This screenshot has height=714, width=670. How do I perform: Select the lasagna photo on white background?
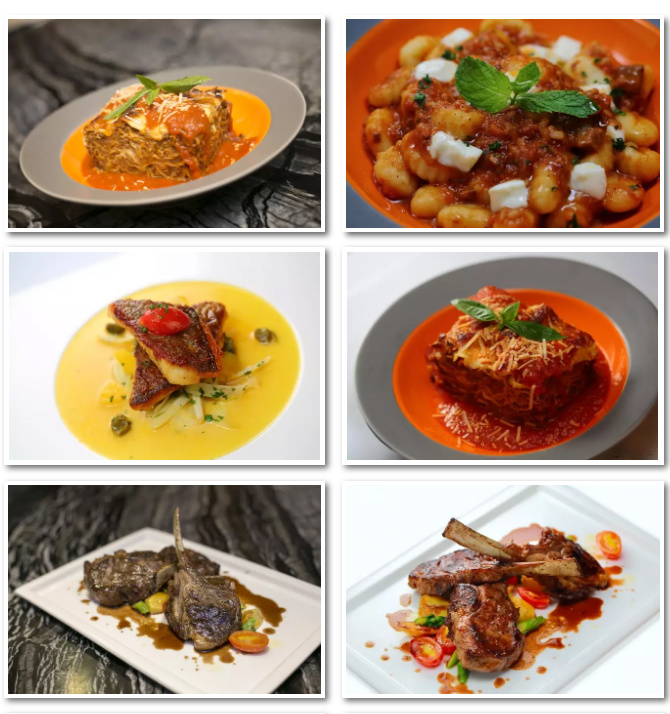pyautogui.click(x=503, y=356)
